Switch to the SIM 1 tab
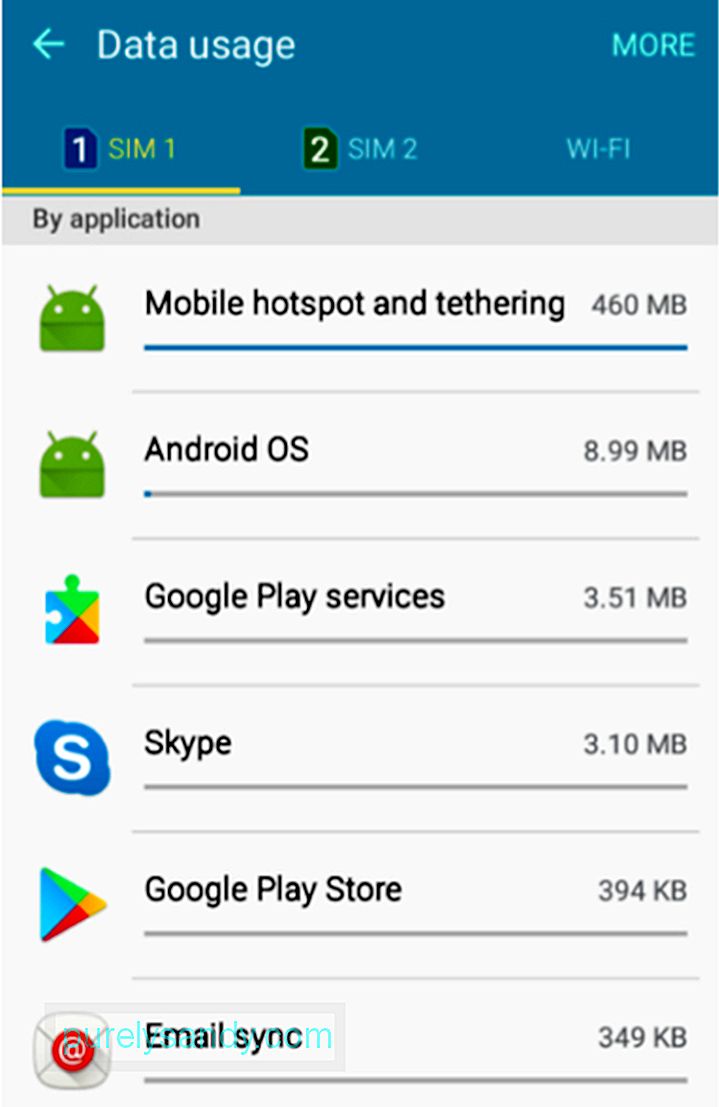 coord(121,150)
